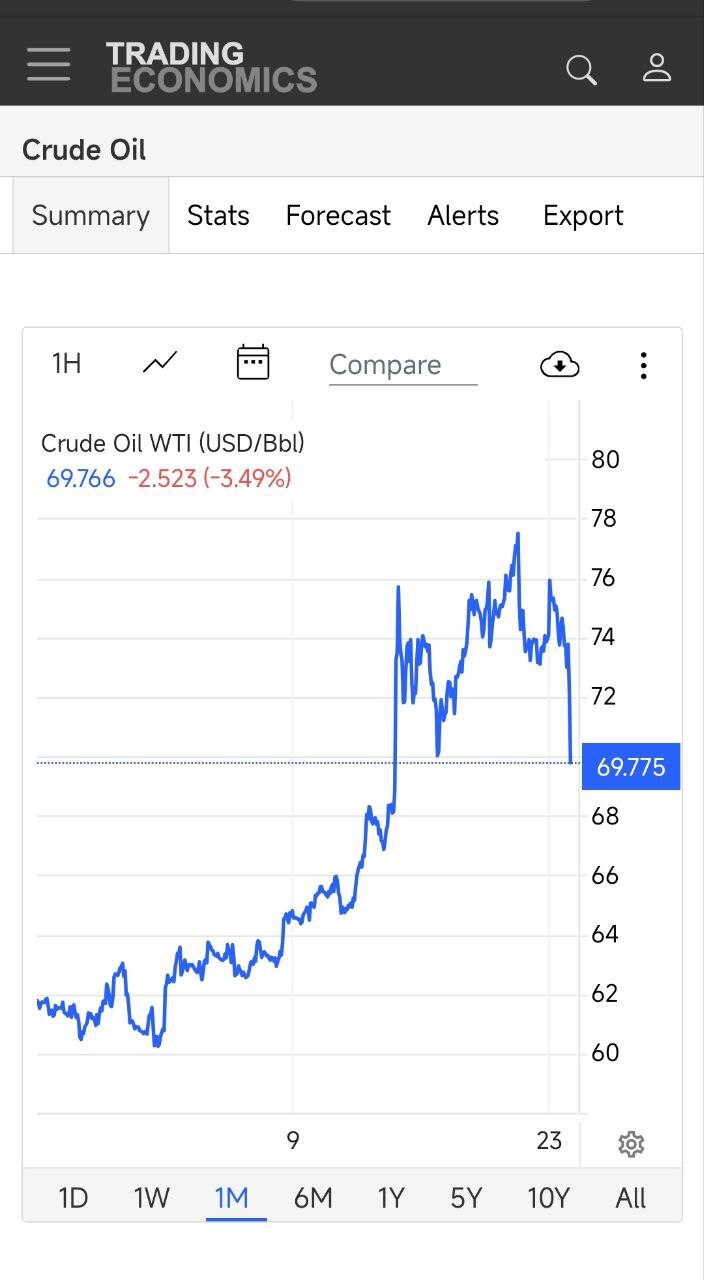Switch to the Stats tab
Screen dimensions: 704x1280
coord(218,216)
